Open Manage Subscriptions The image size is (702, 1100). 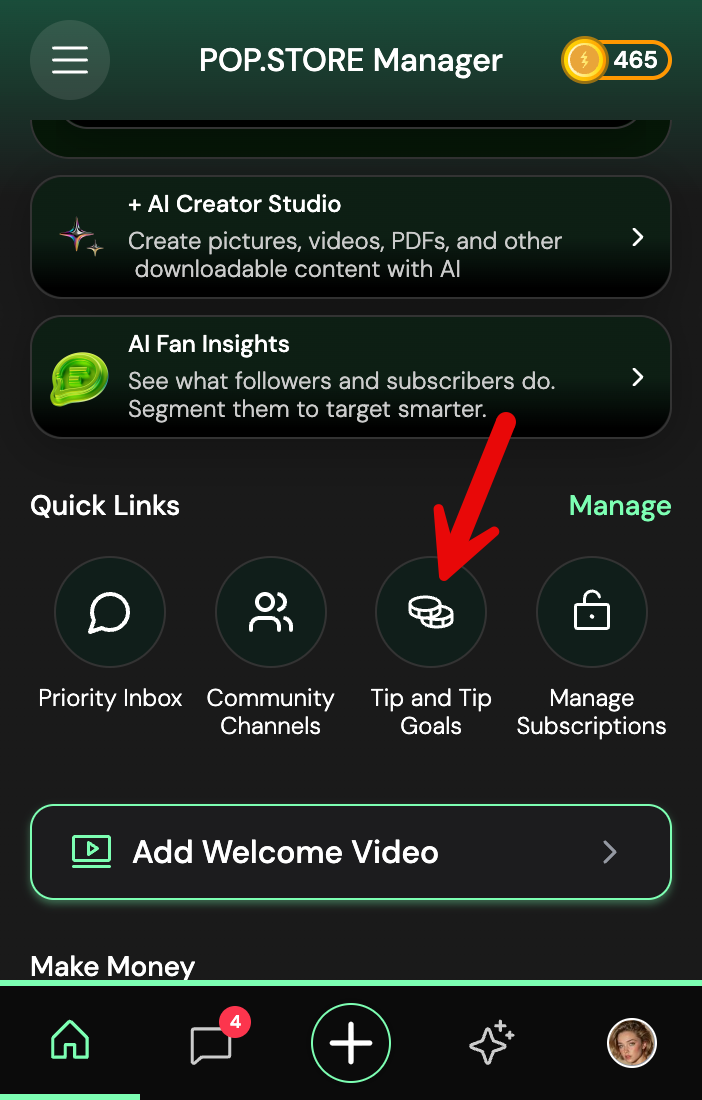pyautogui.click(x=592, y=612)
